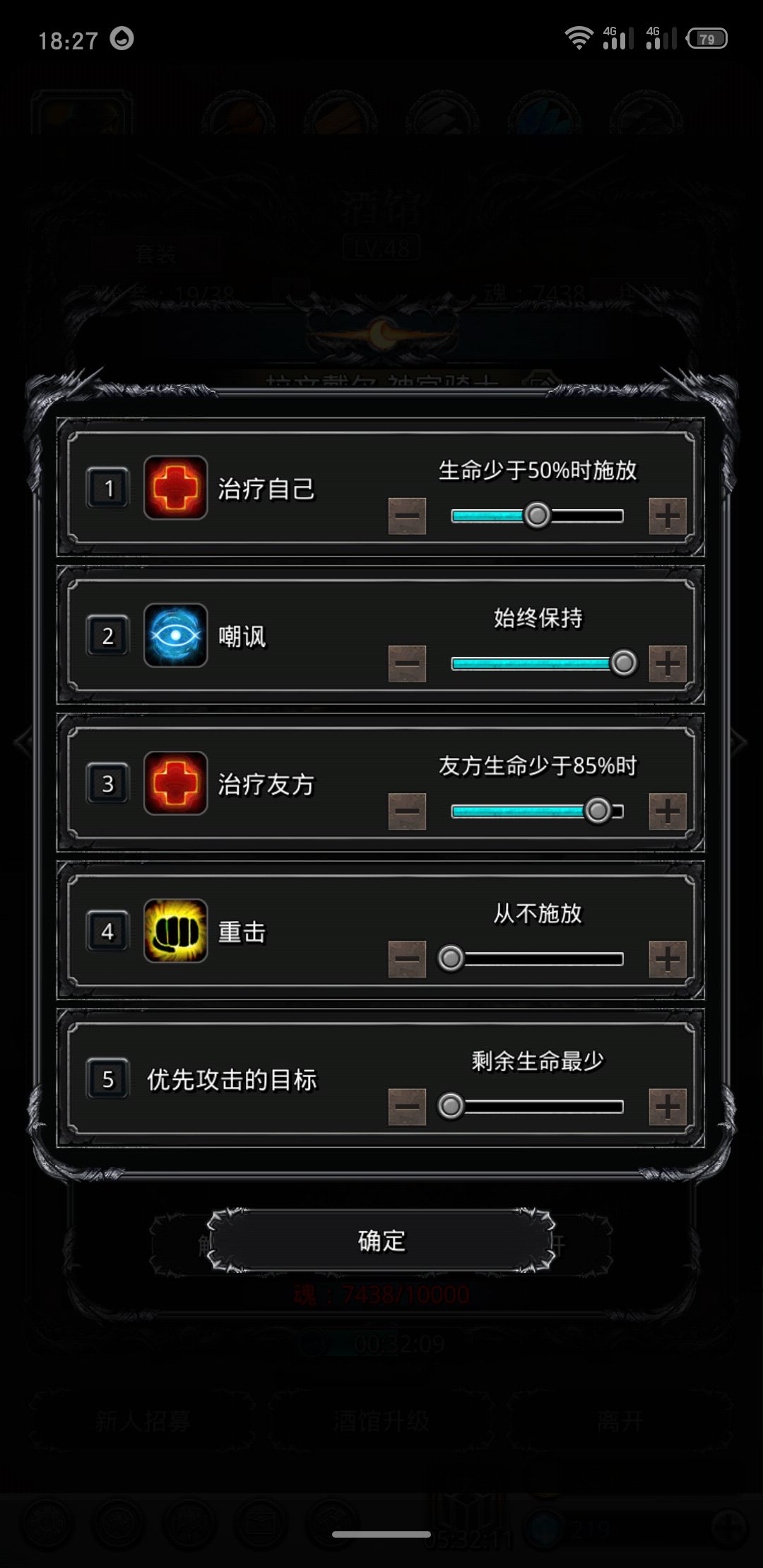Tap the number 2 badge beside 嘲讽
The image size is (763, 1568).
coord(107,636)
